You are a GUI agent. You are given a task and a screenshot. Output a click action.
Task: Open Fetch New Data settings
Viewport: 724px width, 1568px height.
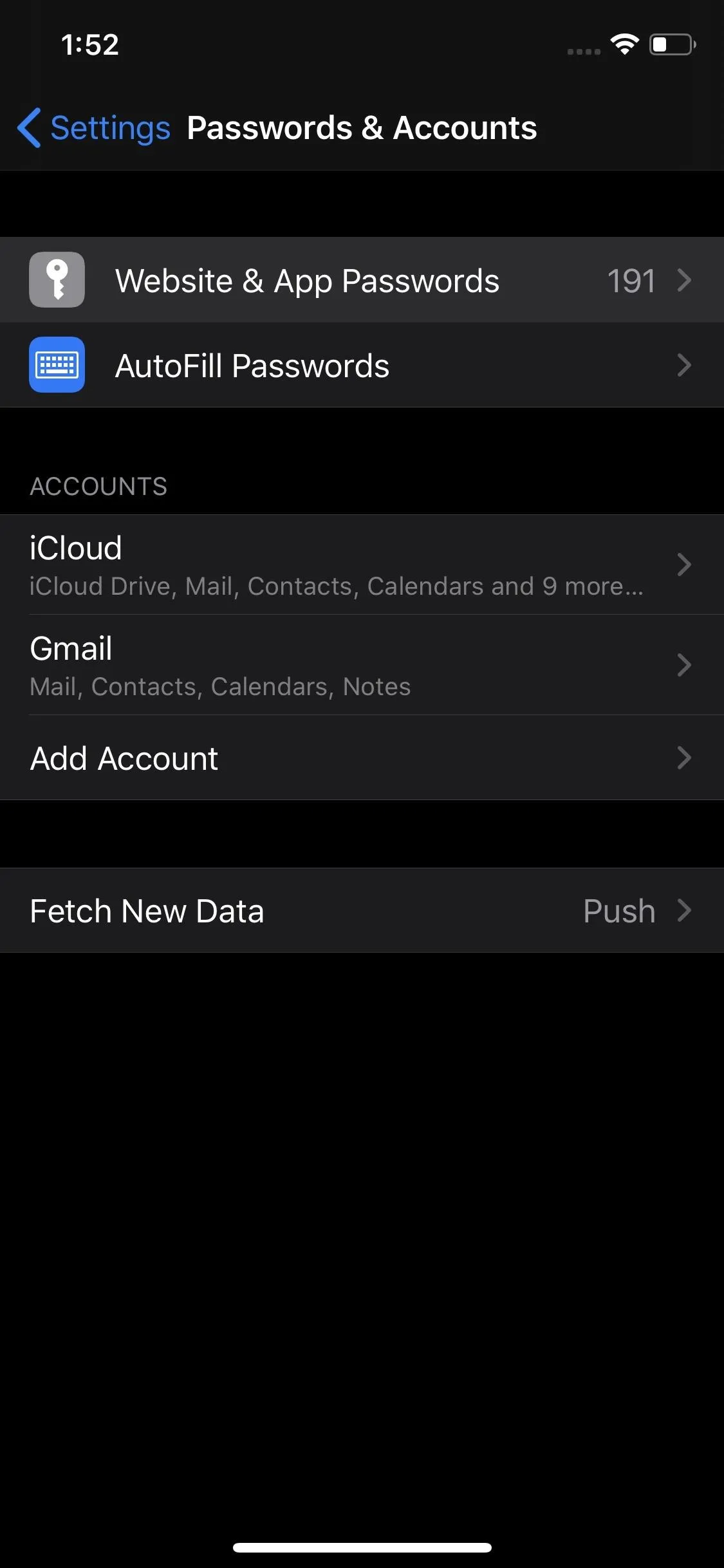pos(362,910)
